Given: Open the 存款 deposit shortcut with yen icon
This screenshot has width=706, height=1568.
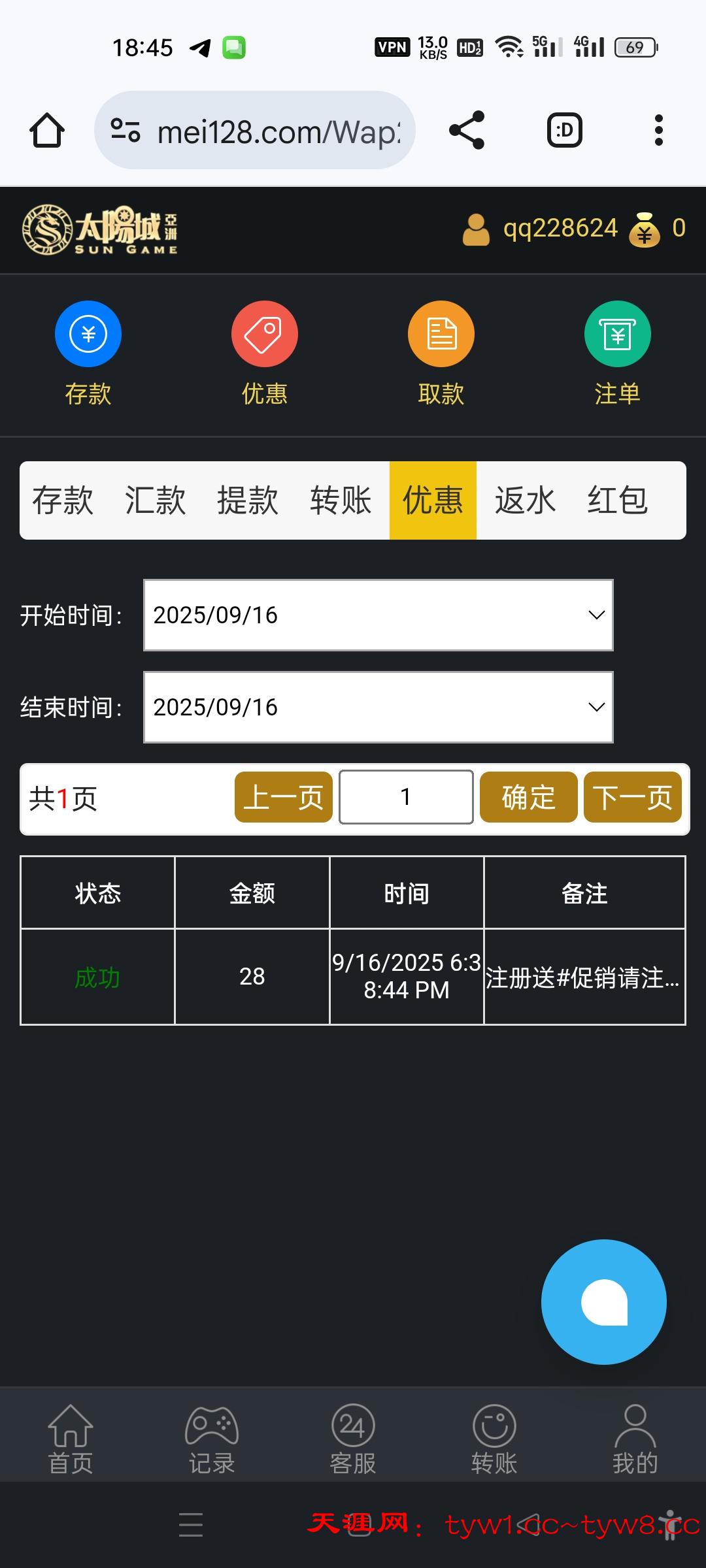Looking at the screenshot, I should [x=88, y=335].
